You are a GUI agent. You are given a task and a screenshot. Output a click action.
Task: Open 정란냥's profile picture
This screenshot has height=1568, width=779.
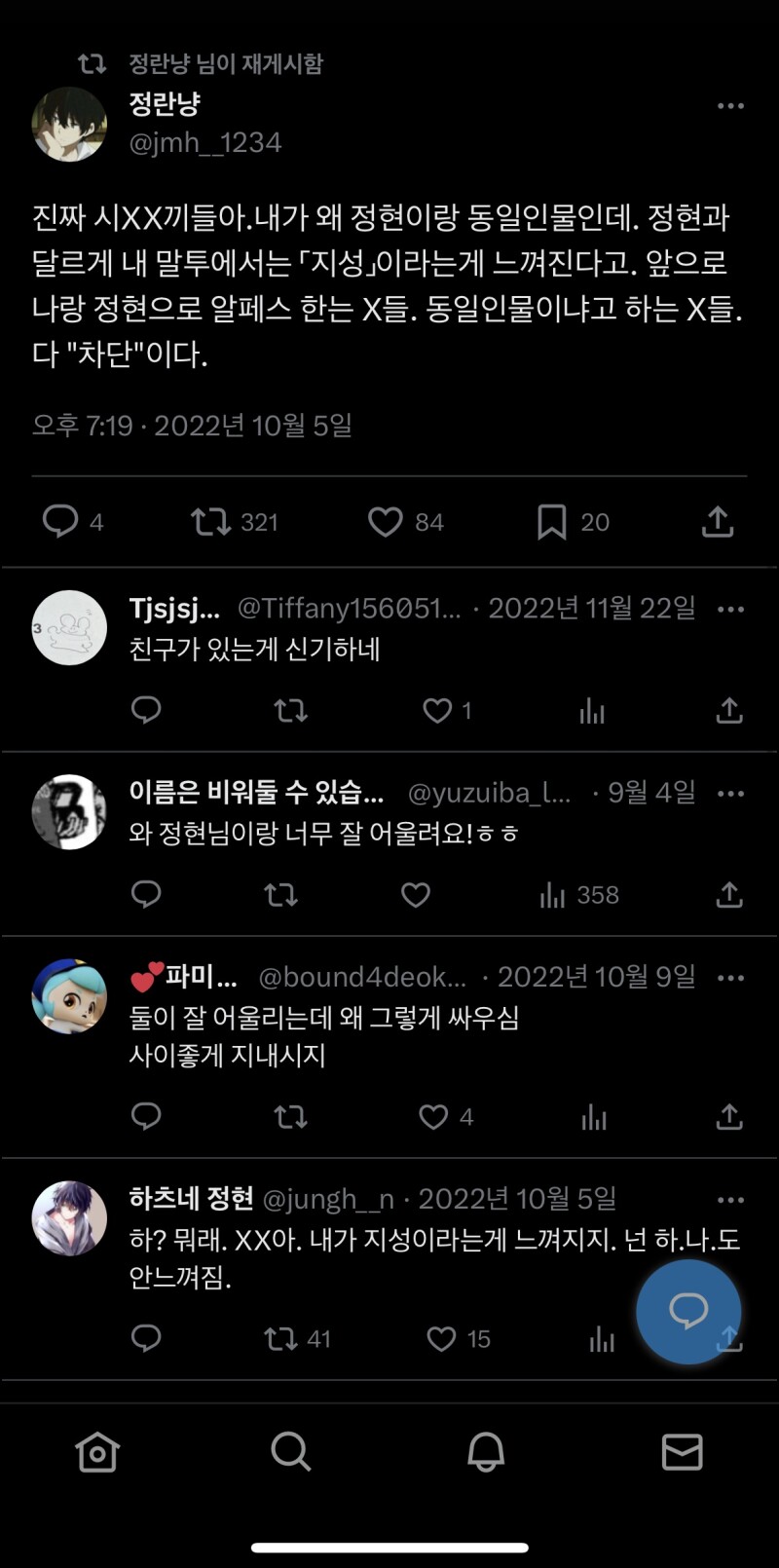69,125
